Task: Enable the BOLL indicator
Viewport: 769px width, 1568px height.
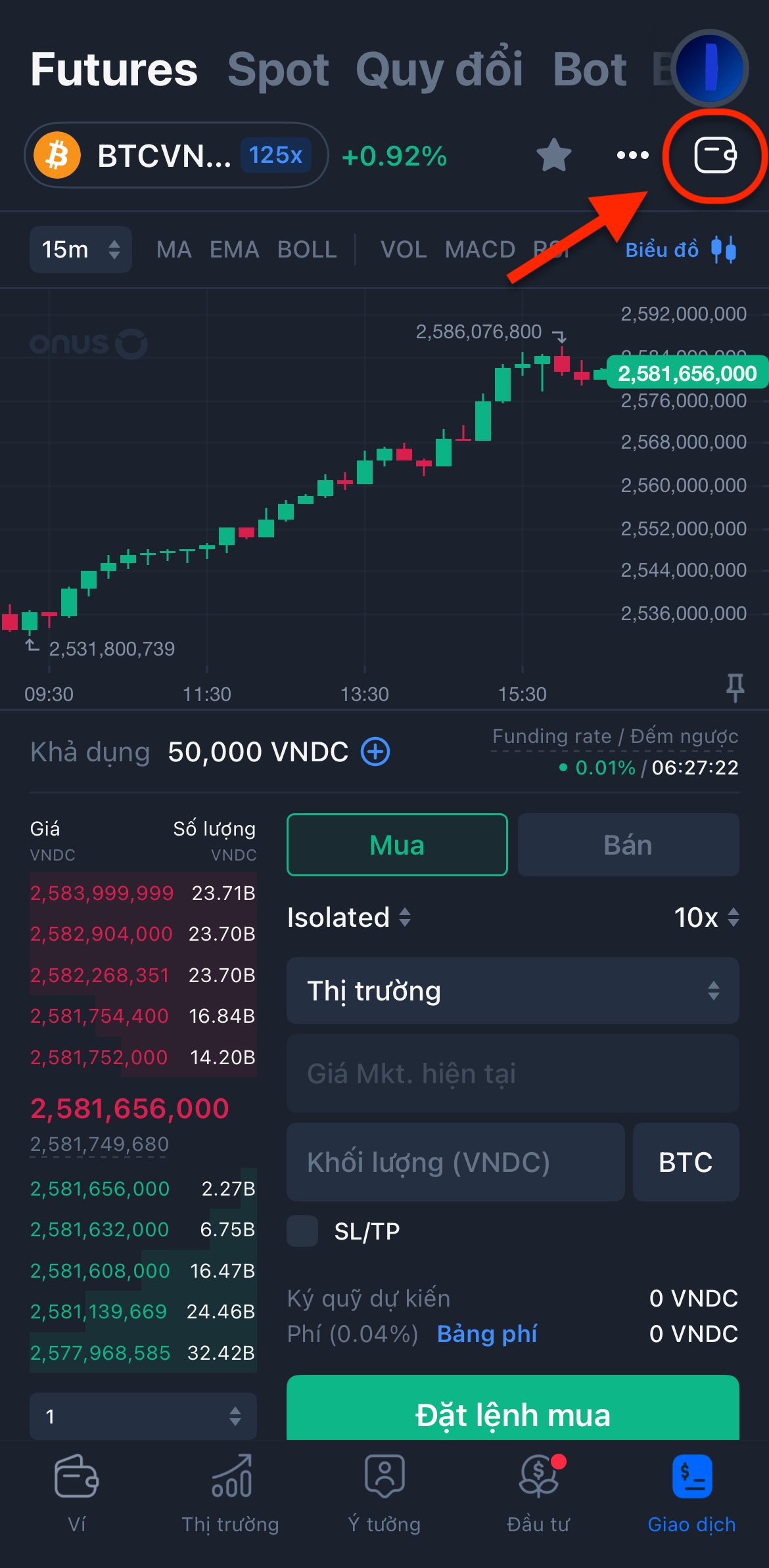Action: [307, 250]
